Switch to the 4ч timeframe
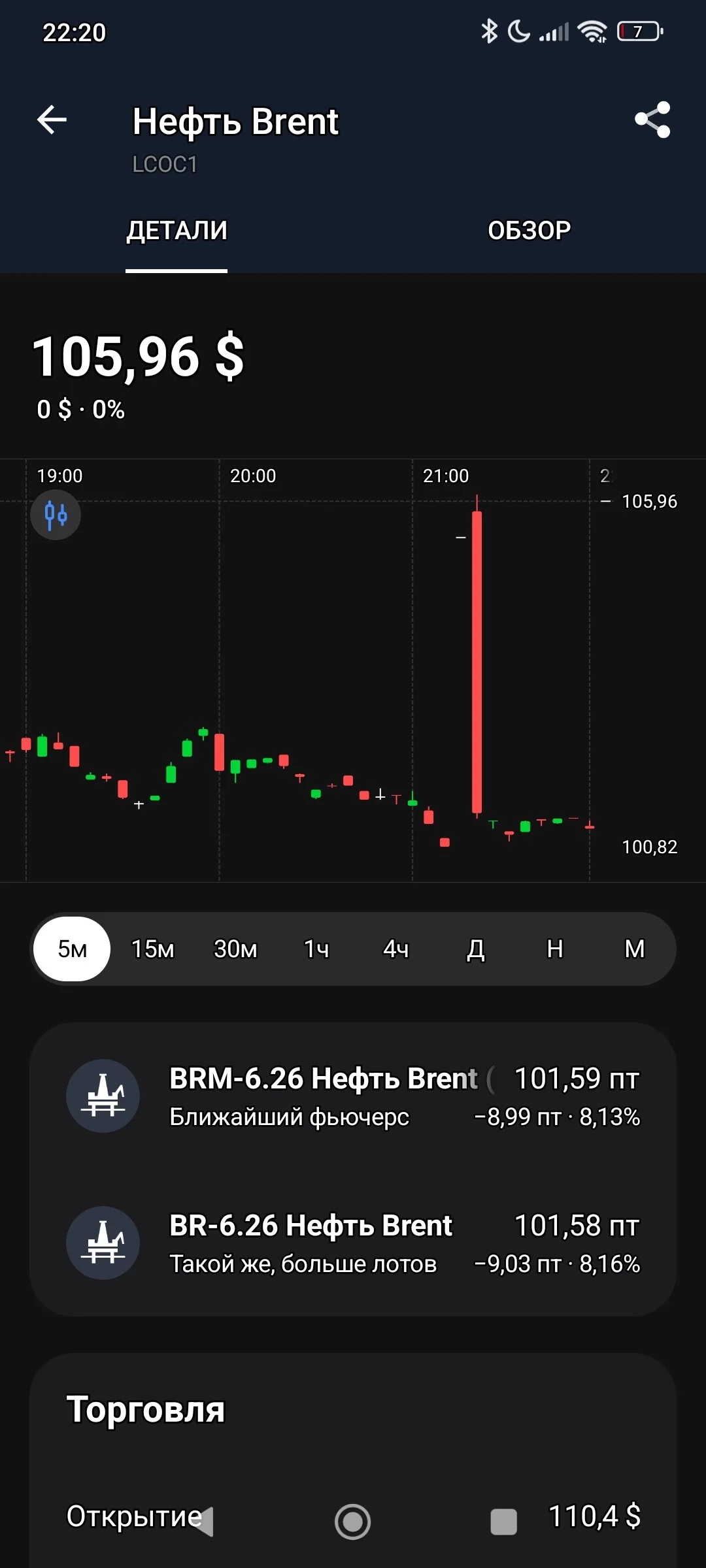Screen dimensions: 706x1568 (396, 949)
